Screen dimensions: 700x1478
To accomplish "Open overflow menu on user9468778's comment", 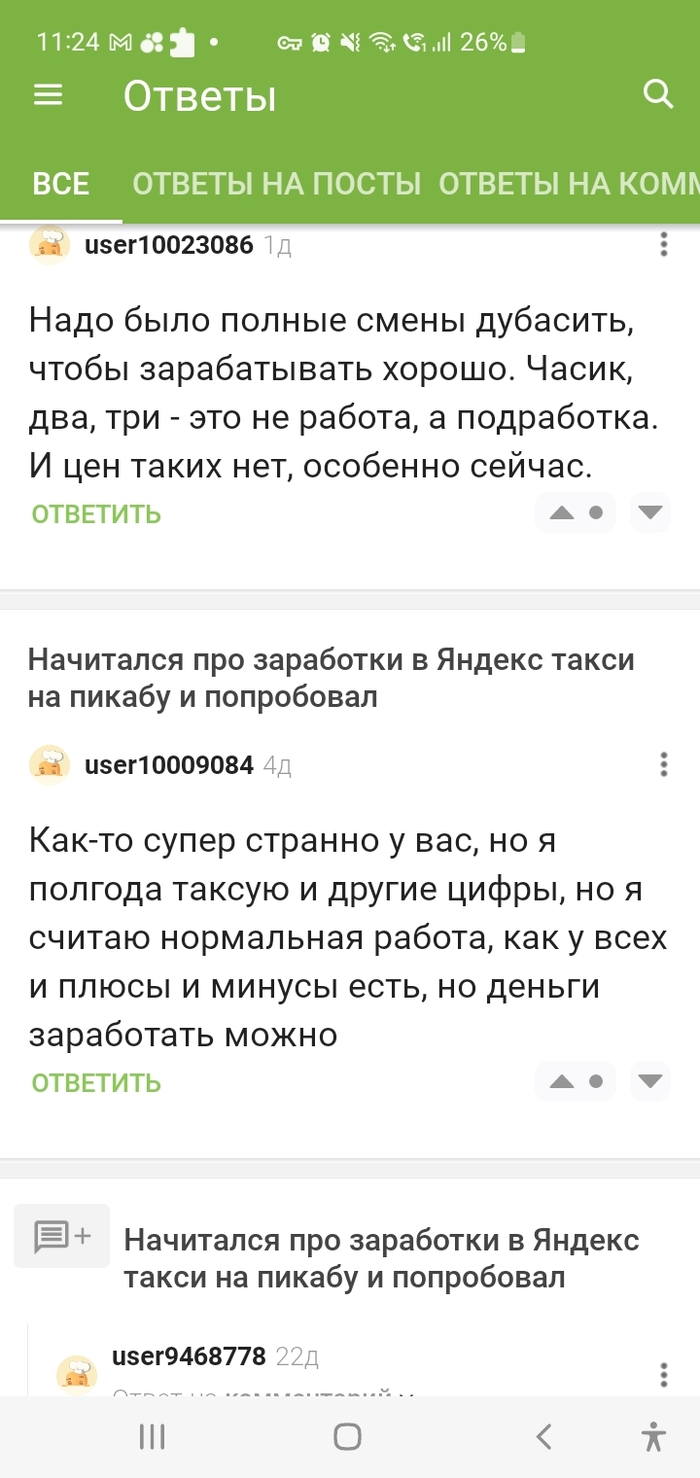I will tap(664, 1374).
